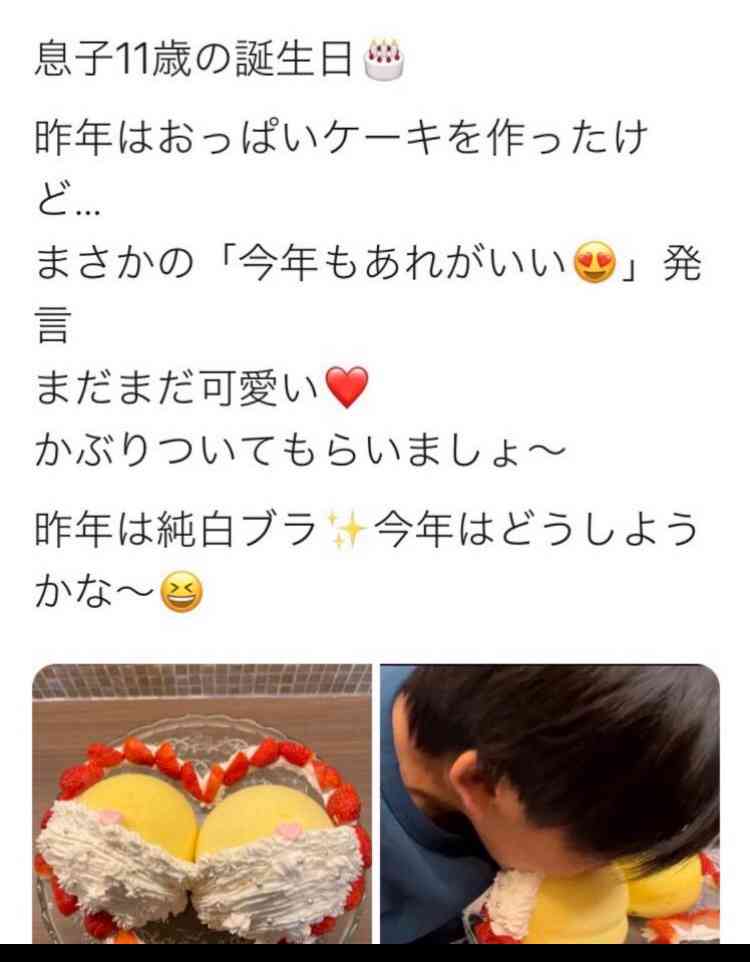
Task: Open the left photo of the strawberry cake
Action: [202, 803]
